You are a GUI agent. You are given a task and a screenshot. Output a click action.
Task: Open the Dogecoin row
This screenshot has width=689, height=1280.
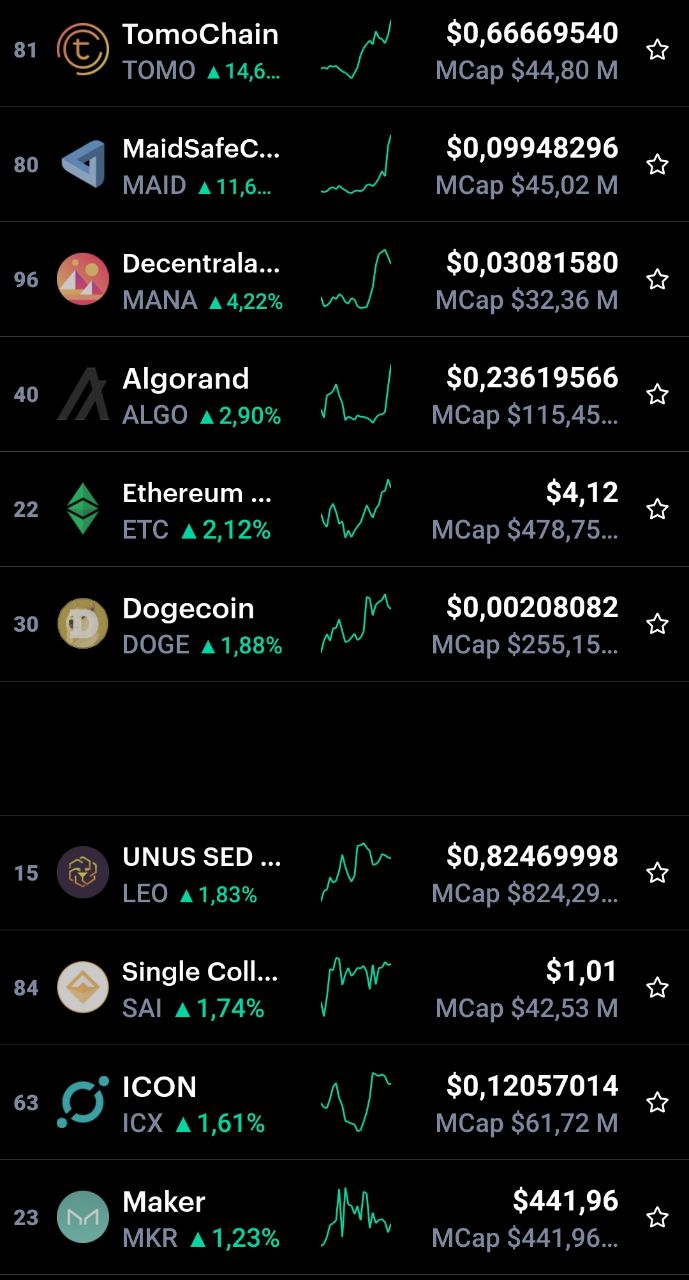coord(344,624)
